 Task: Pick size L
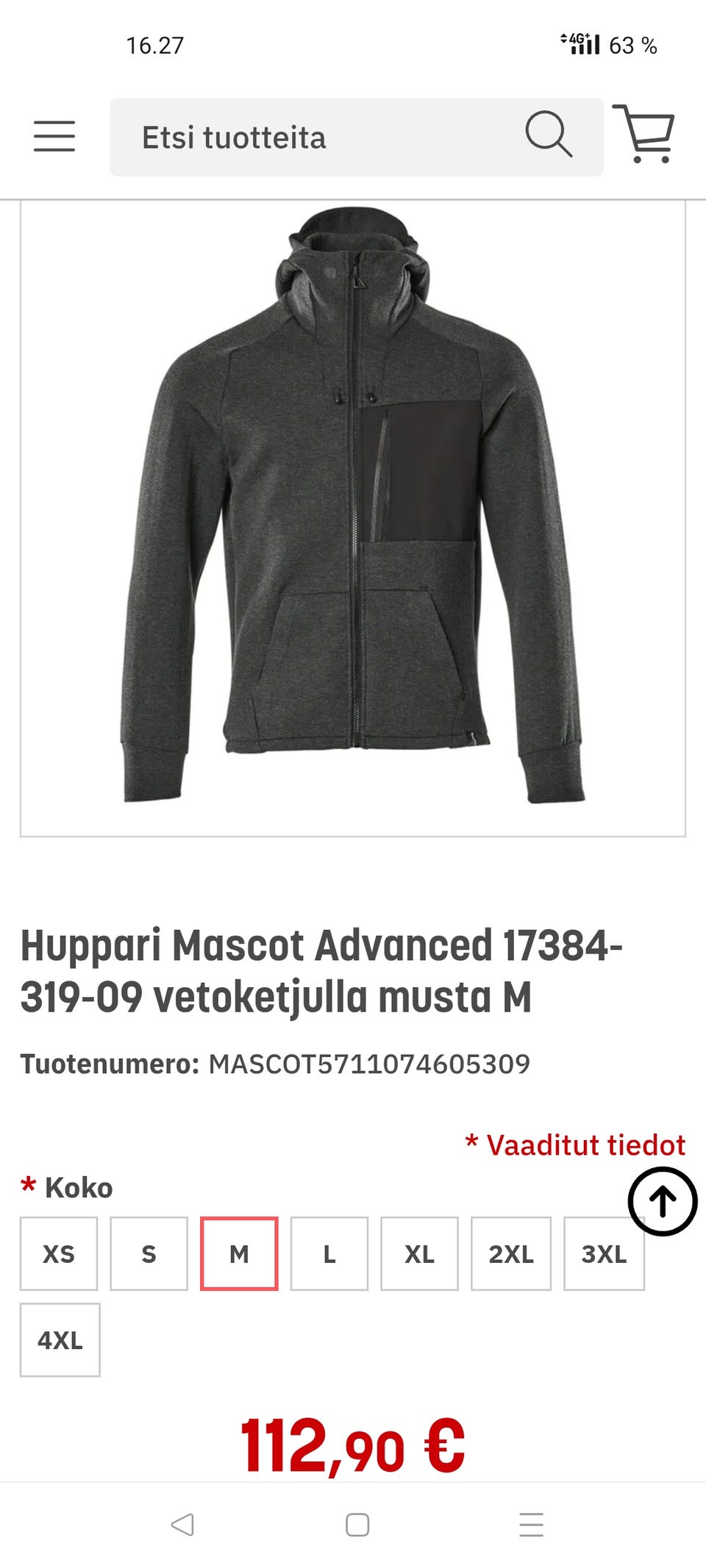tap(329, 1253)
